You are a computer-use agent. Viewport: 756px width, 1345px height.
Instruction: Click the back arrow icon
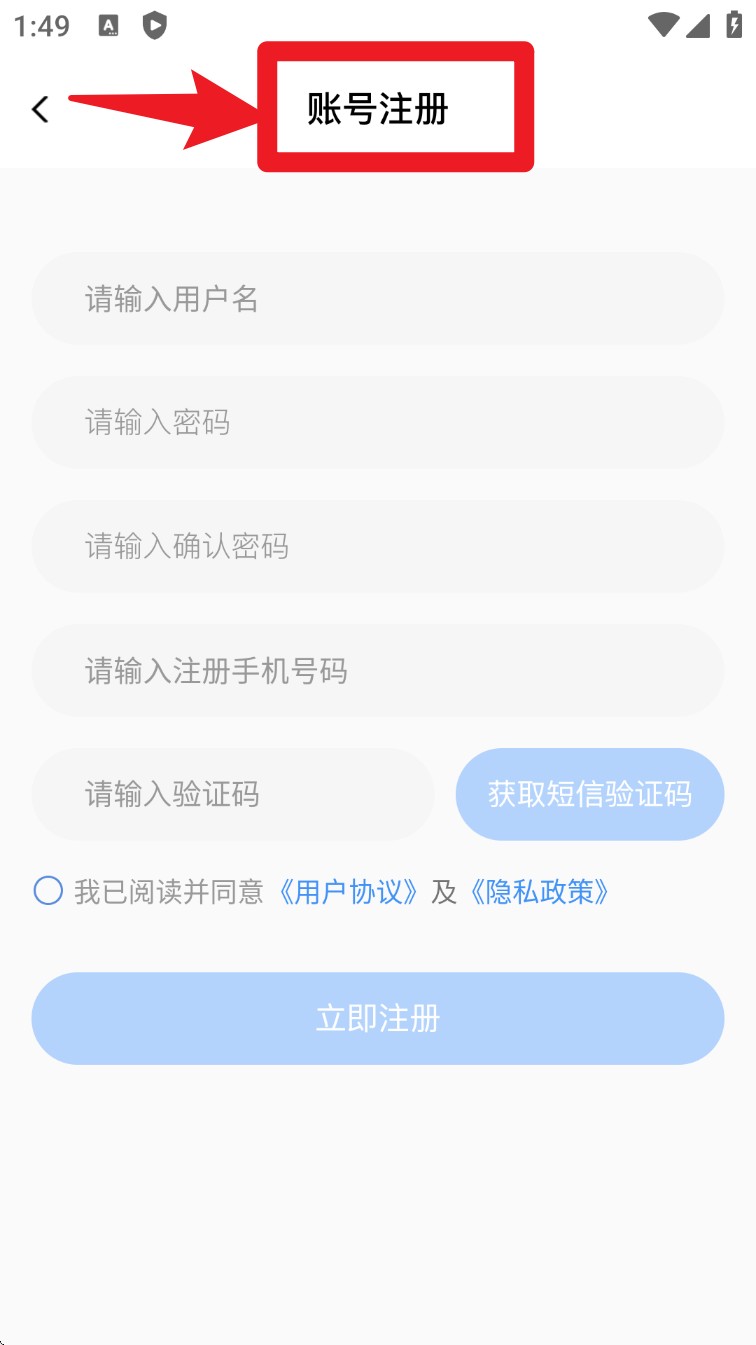(x=40, y=110)
